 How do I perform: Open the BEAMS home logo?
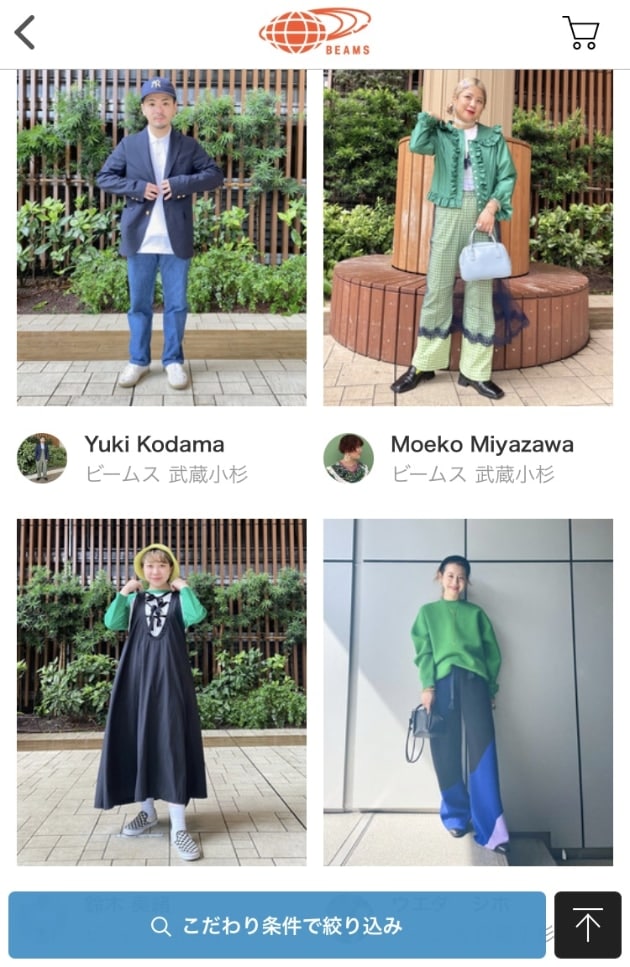pyautogui.click(x=314, y=32)
